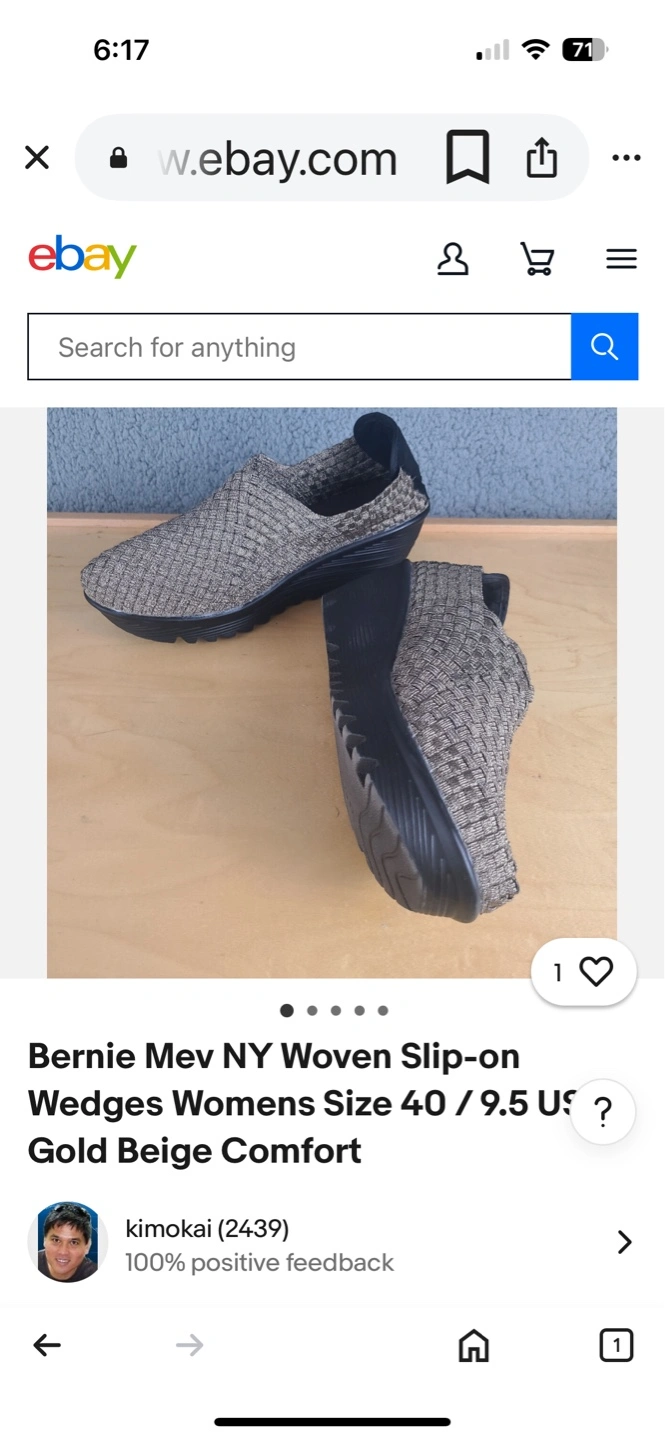Image resolution: width=665 pixels, height=1440 pixels.
Task: Open the question mark help button
Action: [603, 1112]
